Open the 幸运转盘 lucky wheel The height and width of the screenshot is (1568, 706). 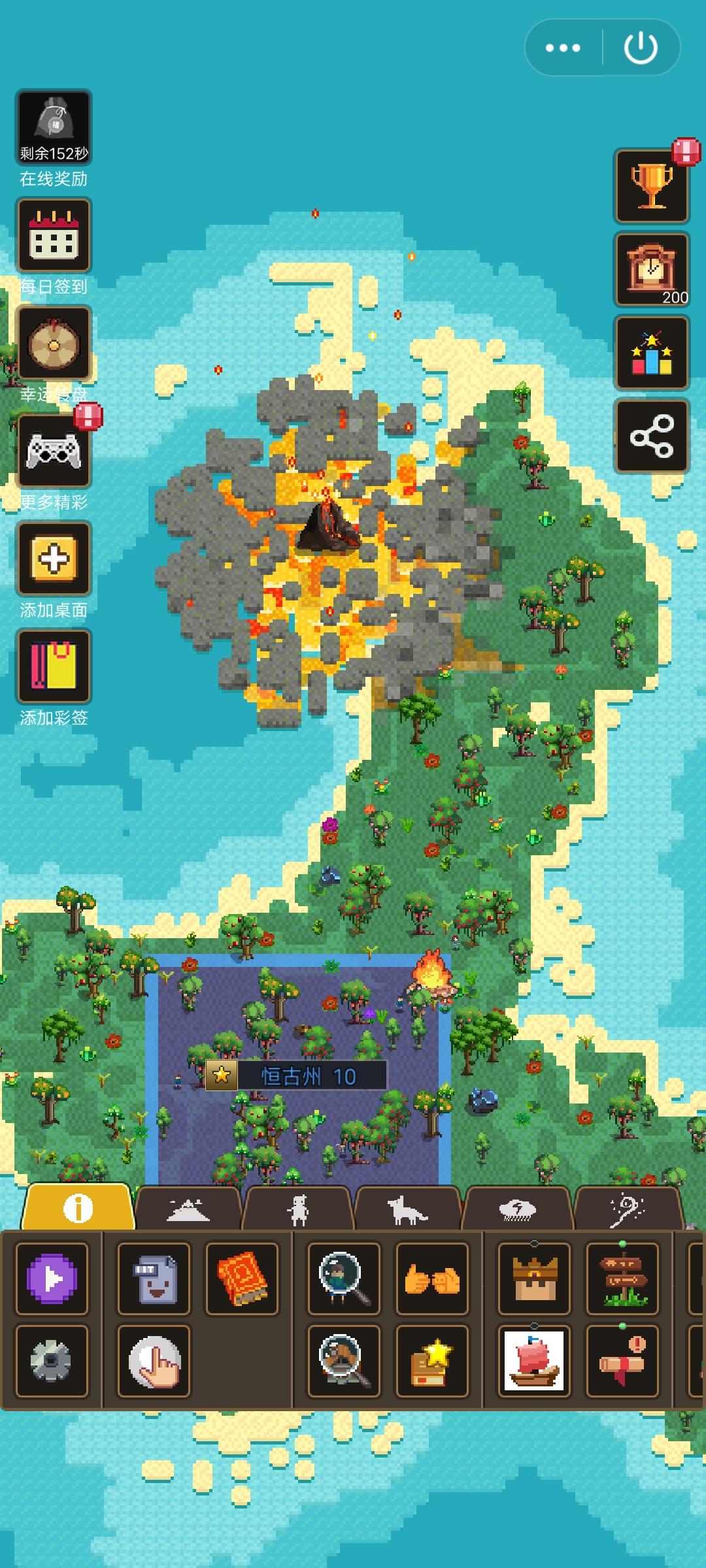pyautogui.click(x=54, y=343)
